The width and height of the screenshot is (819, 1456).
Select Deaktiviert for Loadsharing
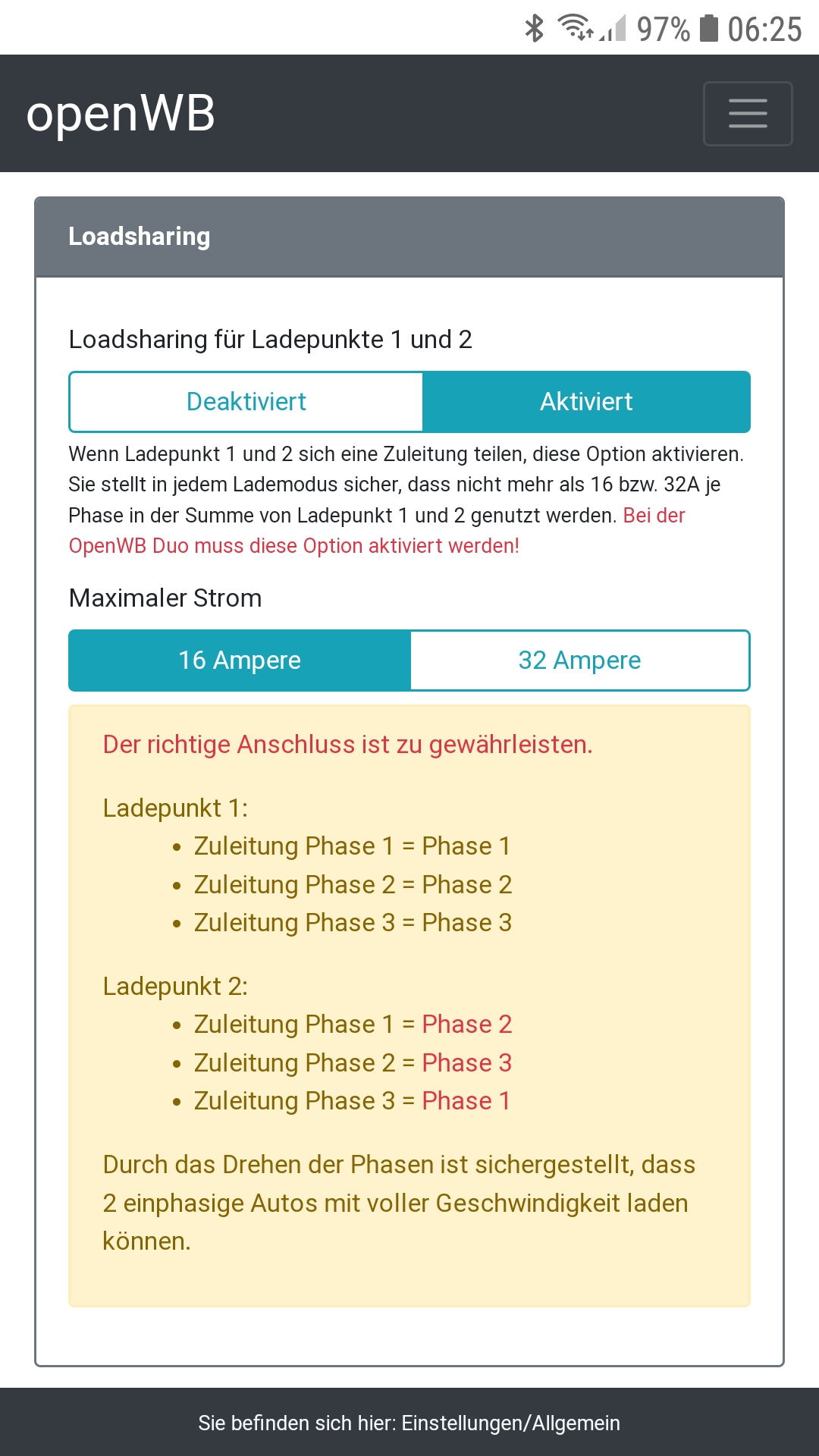coord(246,402)
